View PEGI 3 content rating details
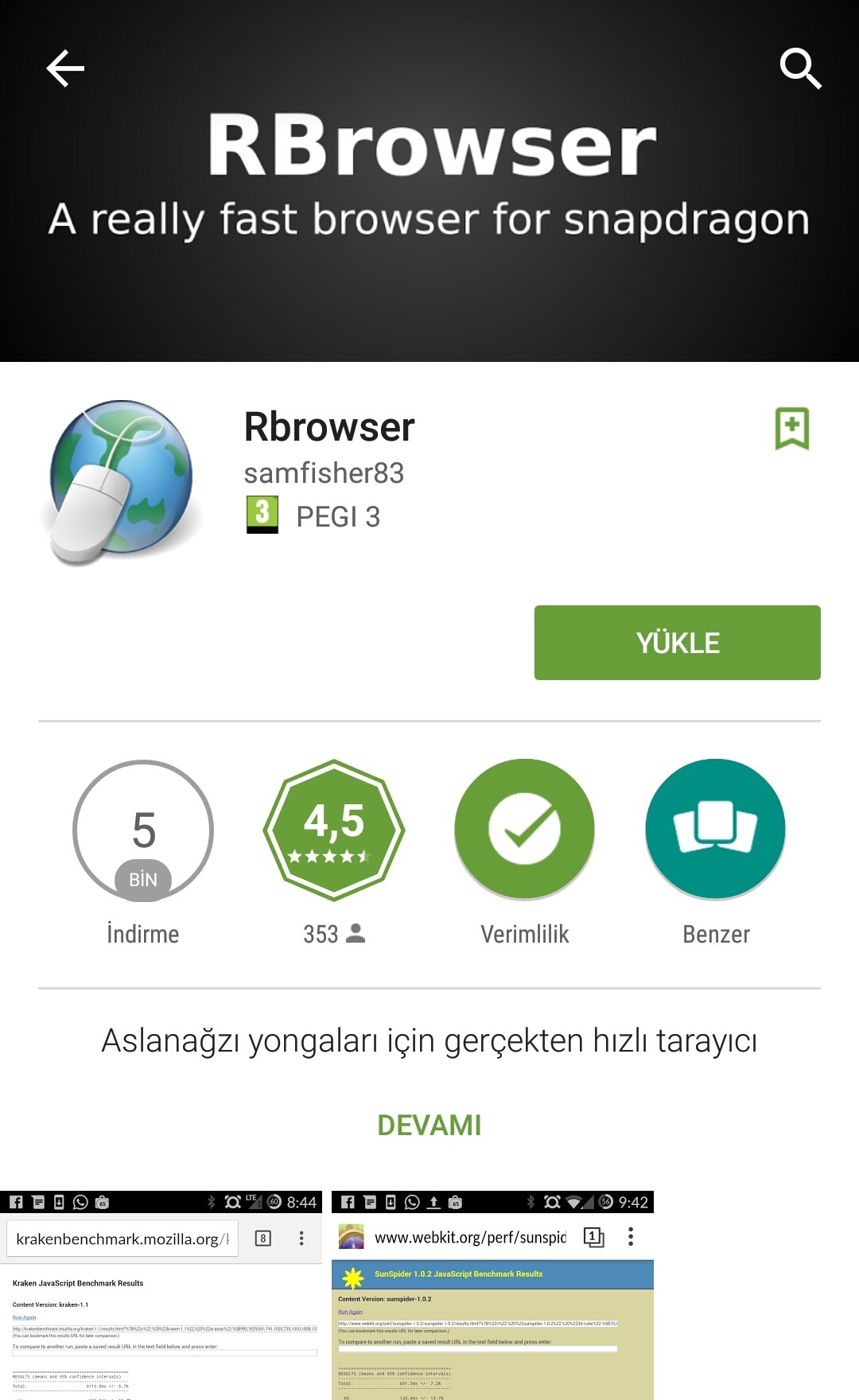This screenshot has width=859, height=1400. [313, 515]
